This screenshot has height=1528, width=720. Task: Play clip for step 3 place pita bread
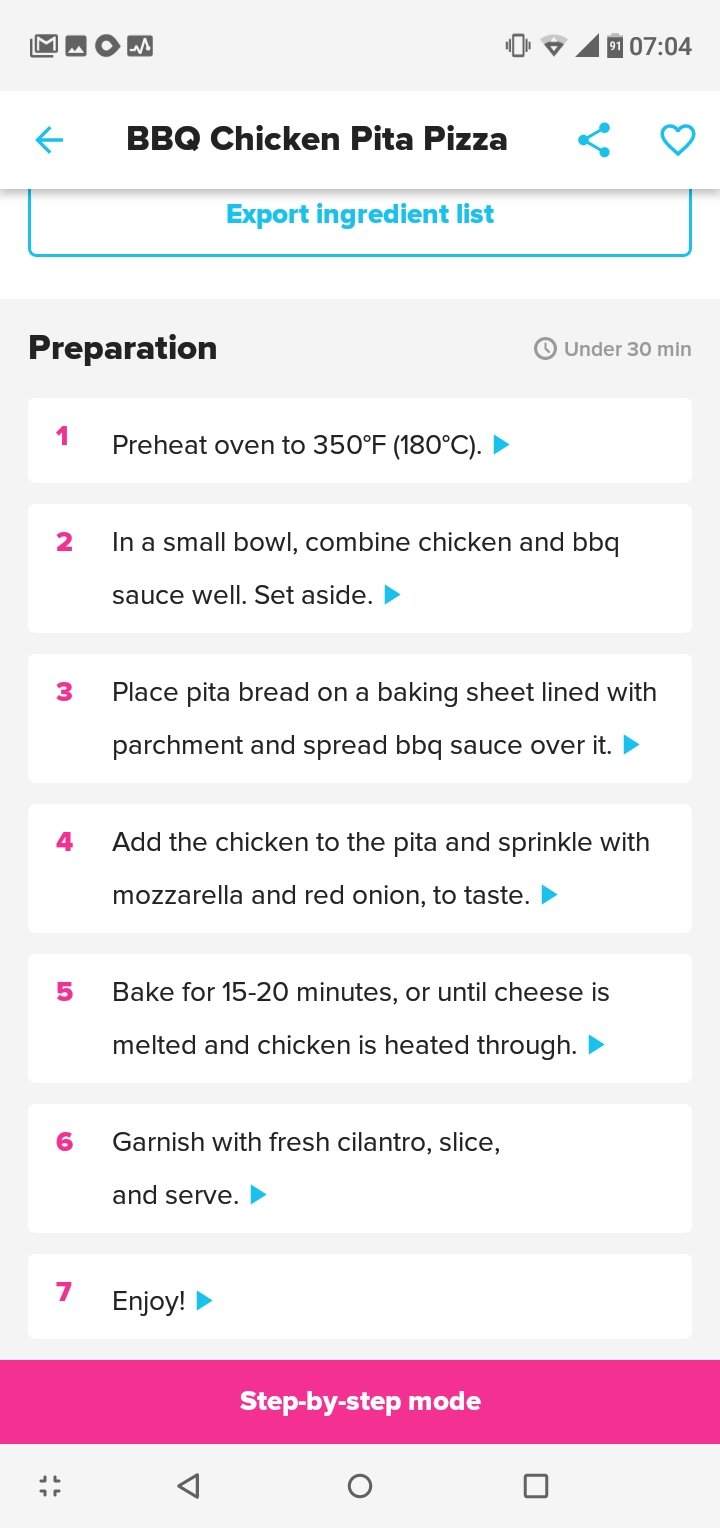[x=631, y=744]
